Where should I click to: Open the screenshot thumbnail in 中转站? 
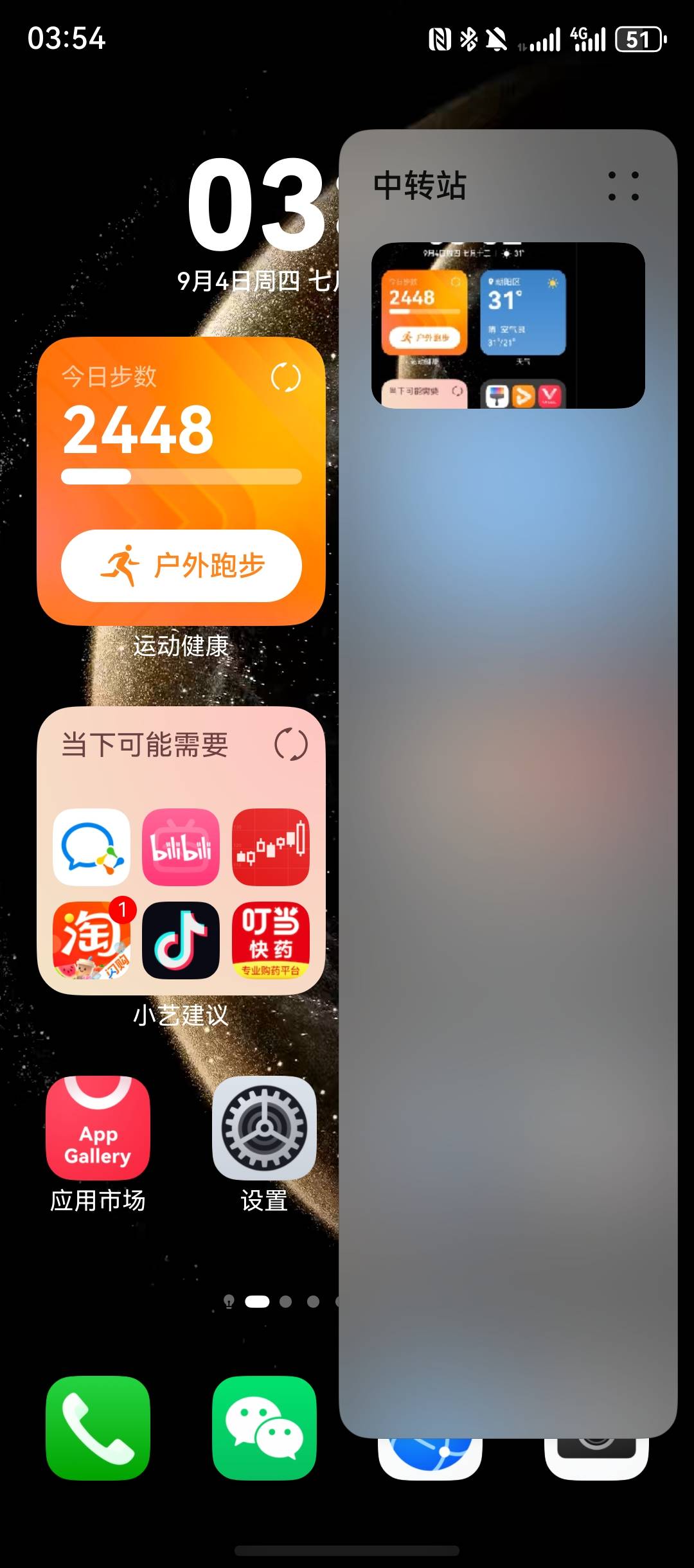[508, 325]
